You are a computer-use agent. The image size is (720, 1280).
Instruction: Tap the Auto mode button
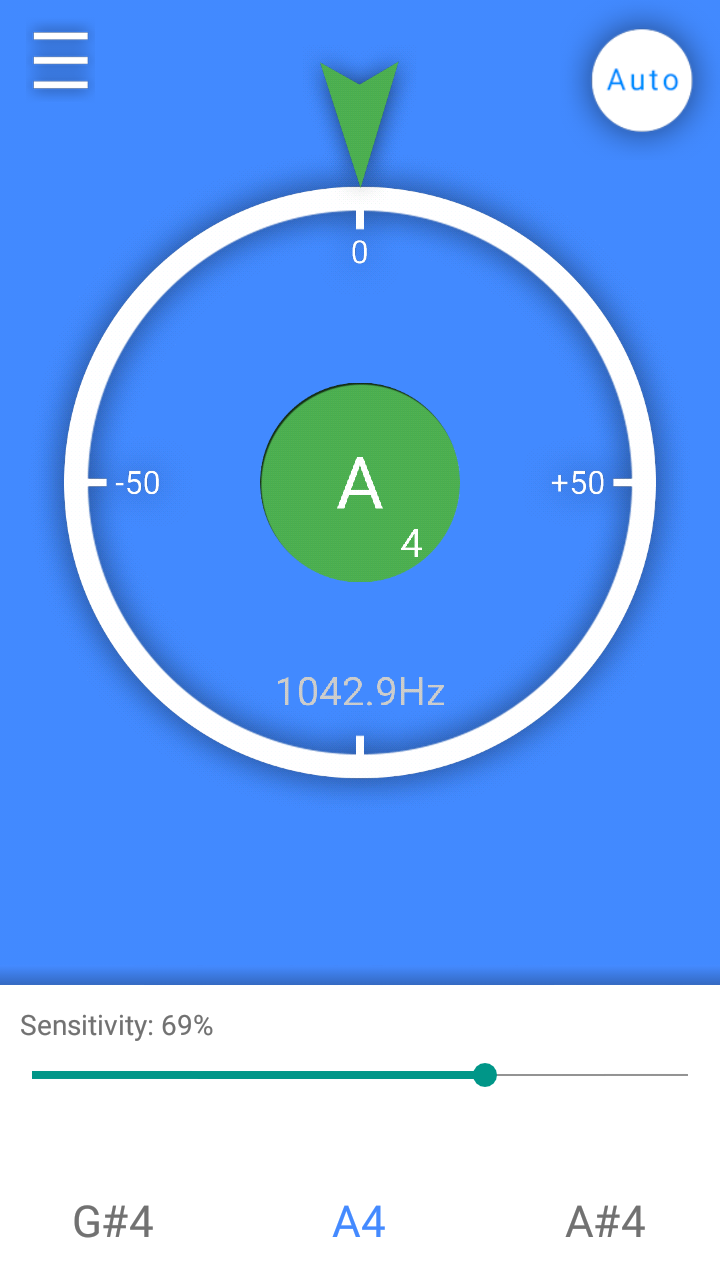(x=642, y=80)
